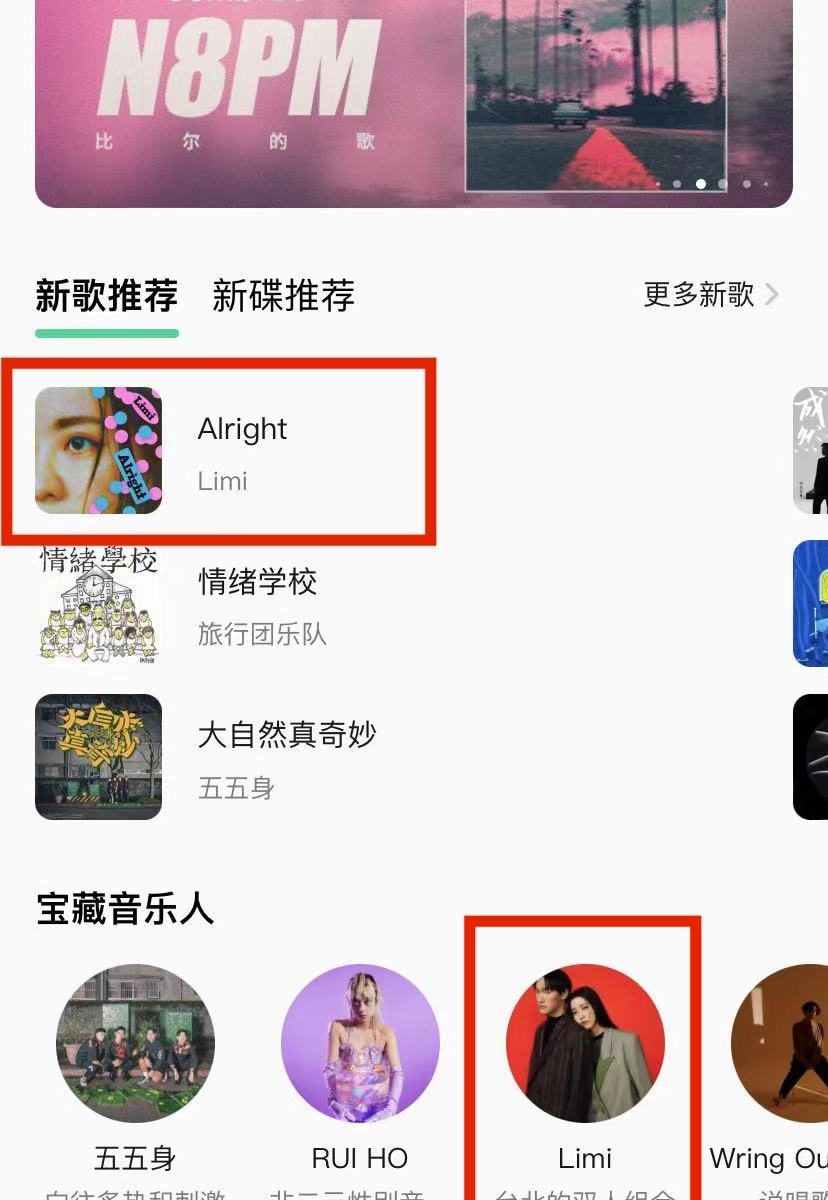This screenshot has width=828, height=1200.
Task: Switch to the 新碟推荐 tab
Action: pyautogui.click(x=283, y=296)
